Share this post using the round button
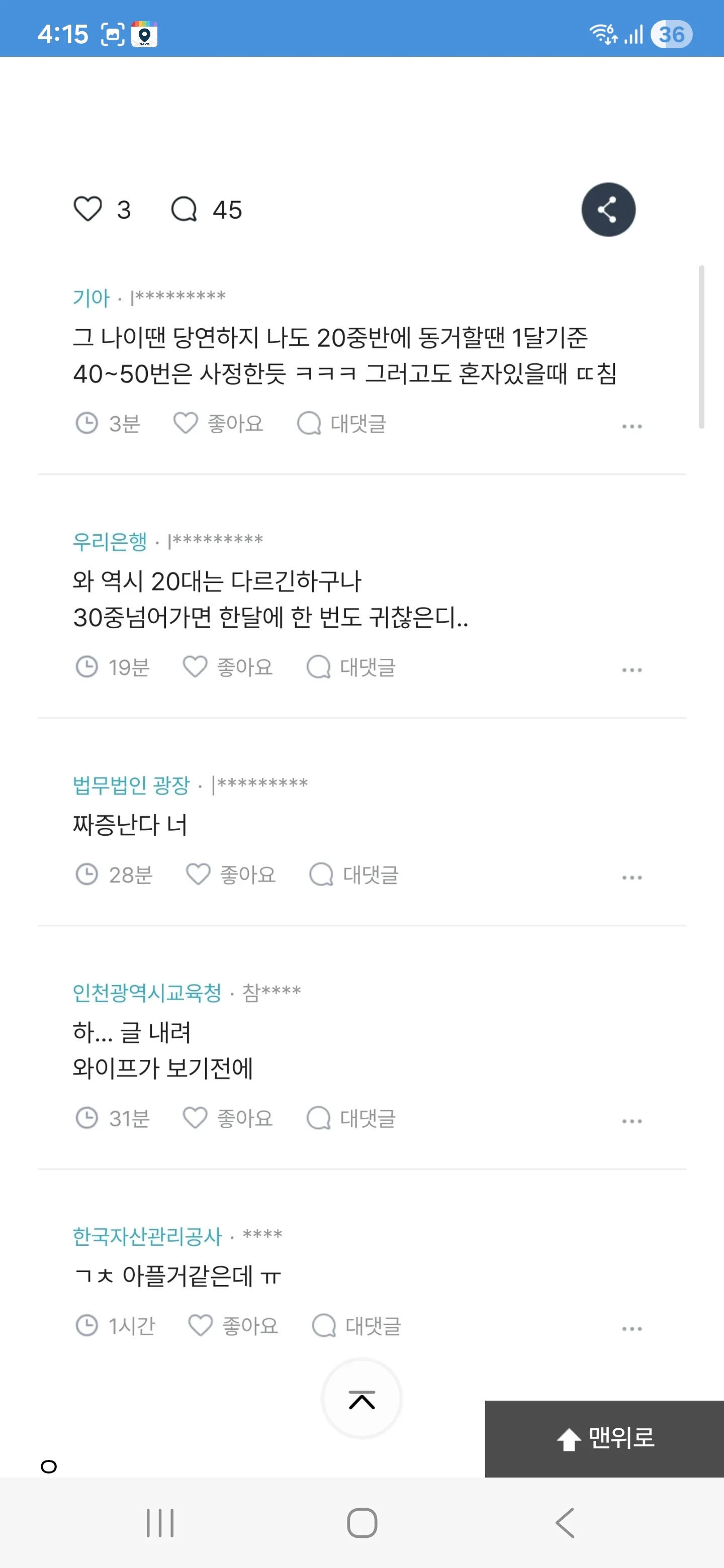The image size is (724, 1568). tap(608, 210)
